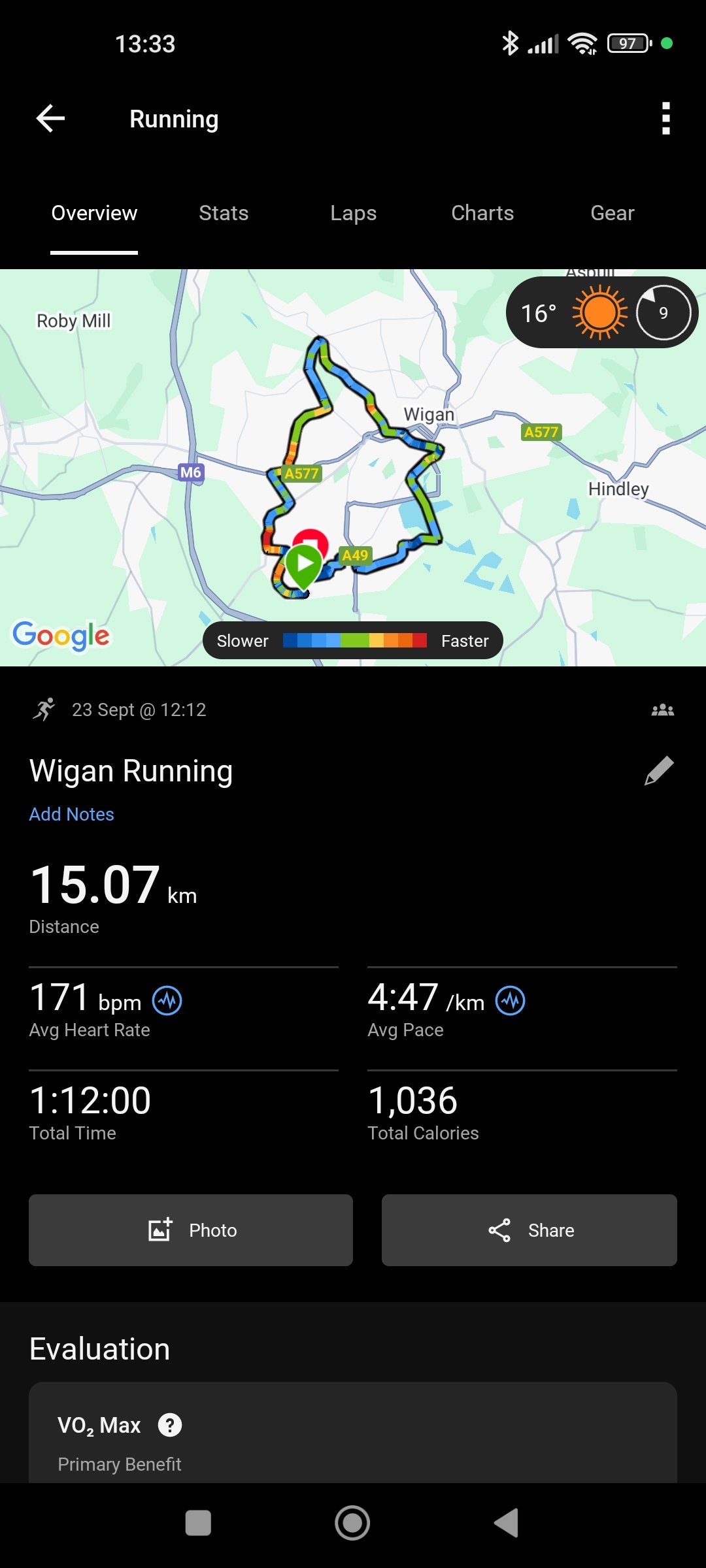The height and width of the screenshot is (1568, 706).
Task: Switch to the Laps tab
Action: (353, 213)
